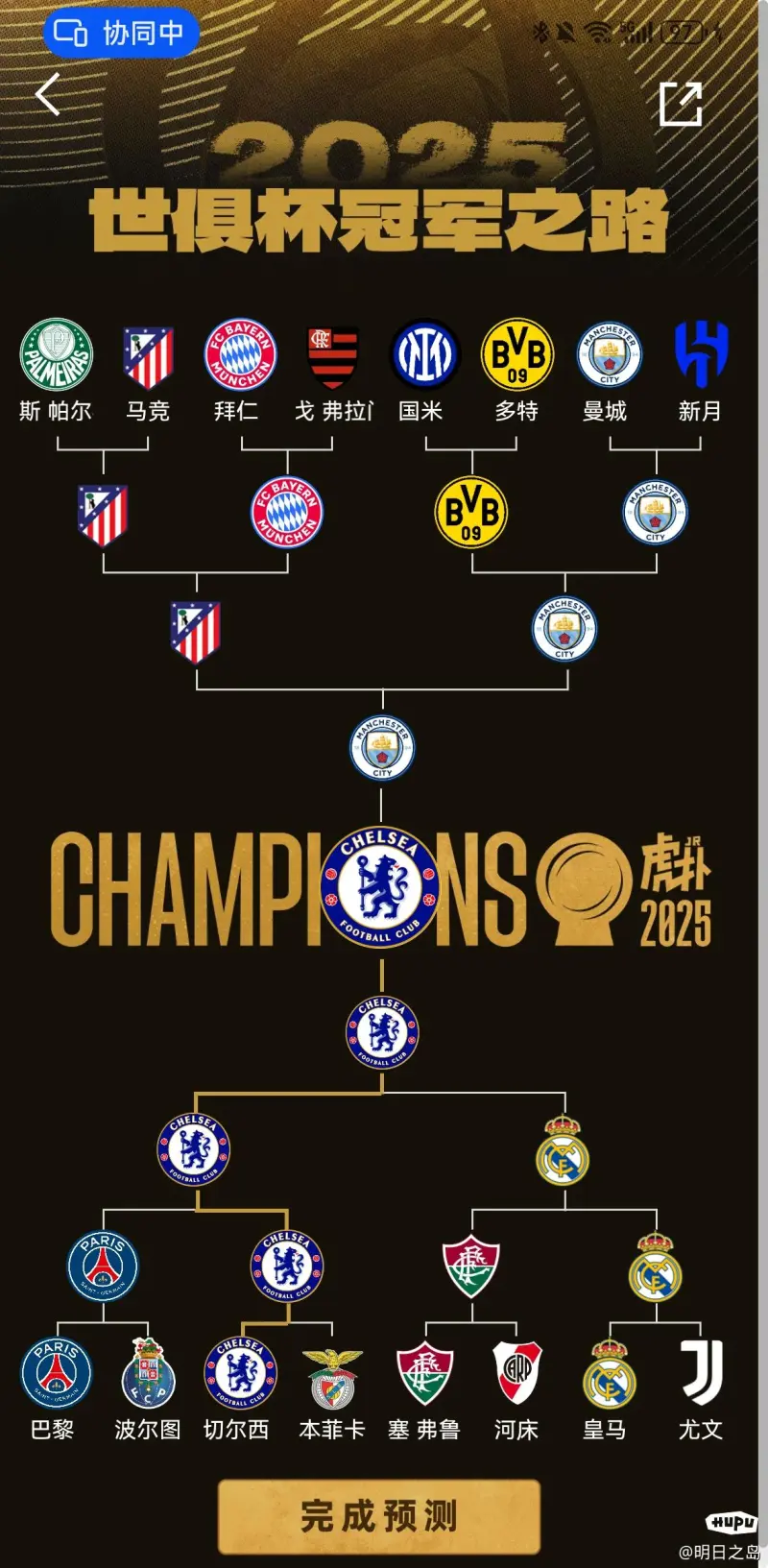Viewport: 768px width, 1568px height.
Task: Select the Fluminense logo labeled 塞弗鲁
Action: tap(425, 1375)
